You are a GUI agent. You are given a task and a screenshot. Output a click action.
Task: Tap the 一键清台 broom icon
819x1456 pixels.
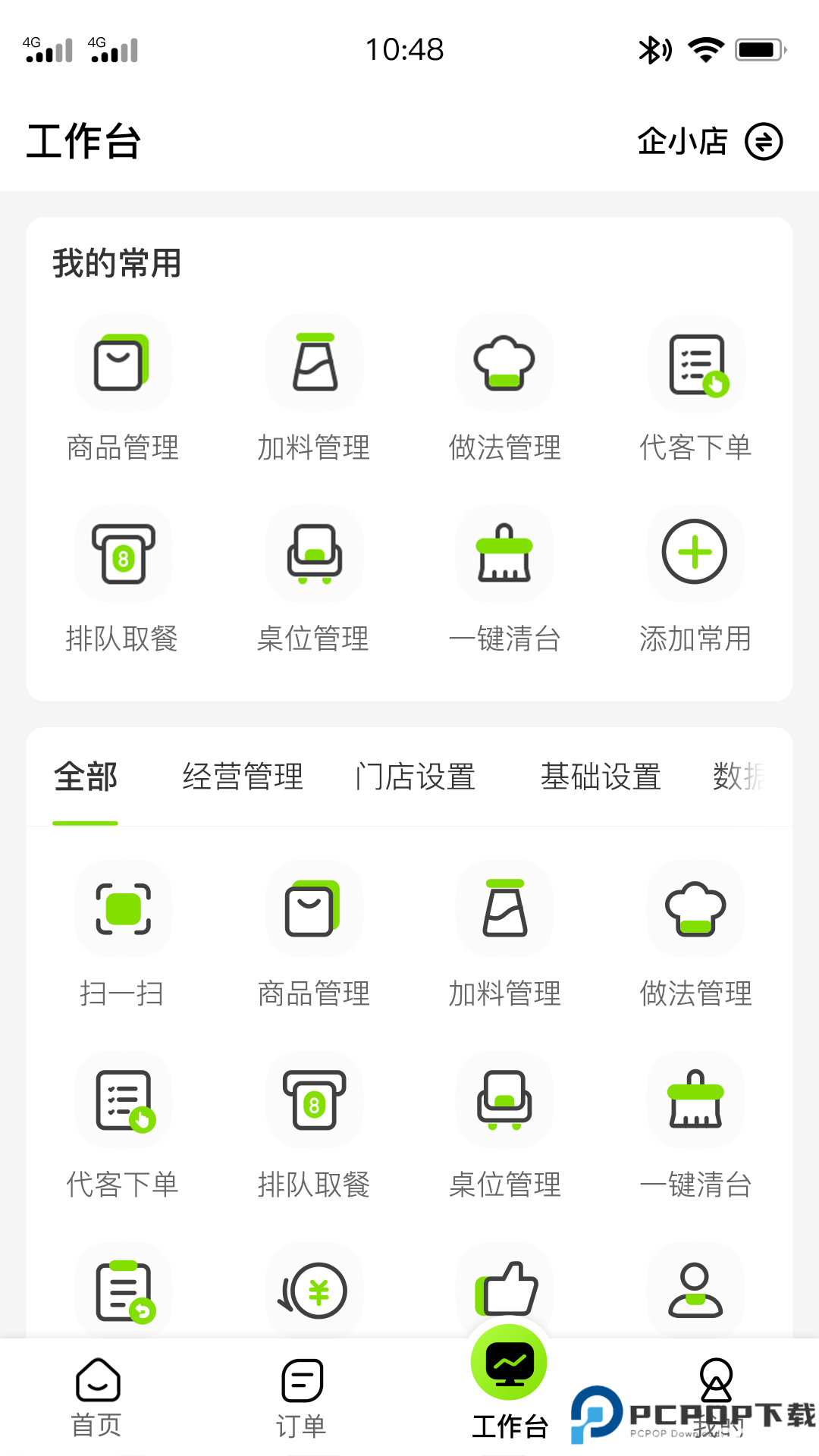[504, 554]
